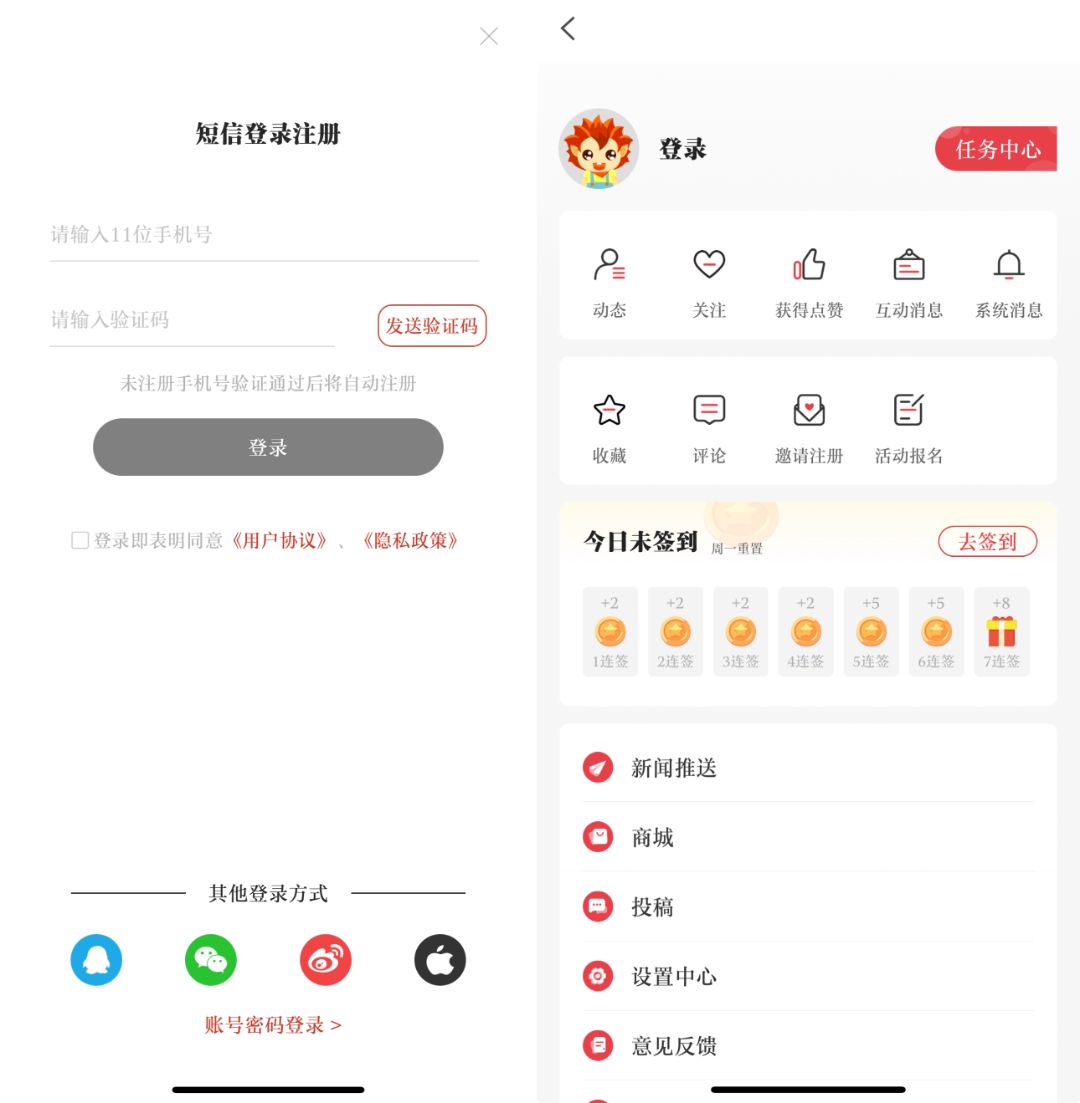This screenshot has width=1080, height=1103.
Task: Go back using the left arrow
Action: (x=567, y=28)
